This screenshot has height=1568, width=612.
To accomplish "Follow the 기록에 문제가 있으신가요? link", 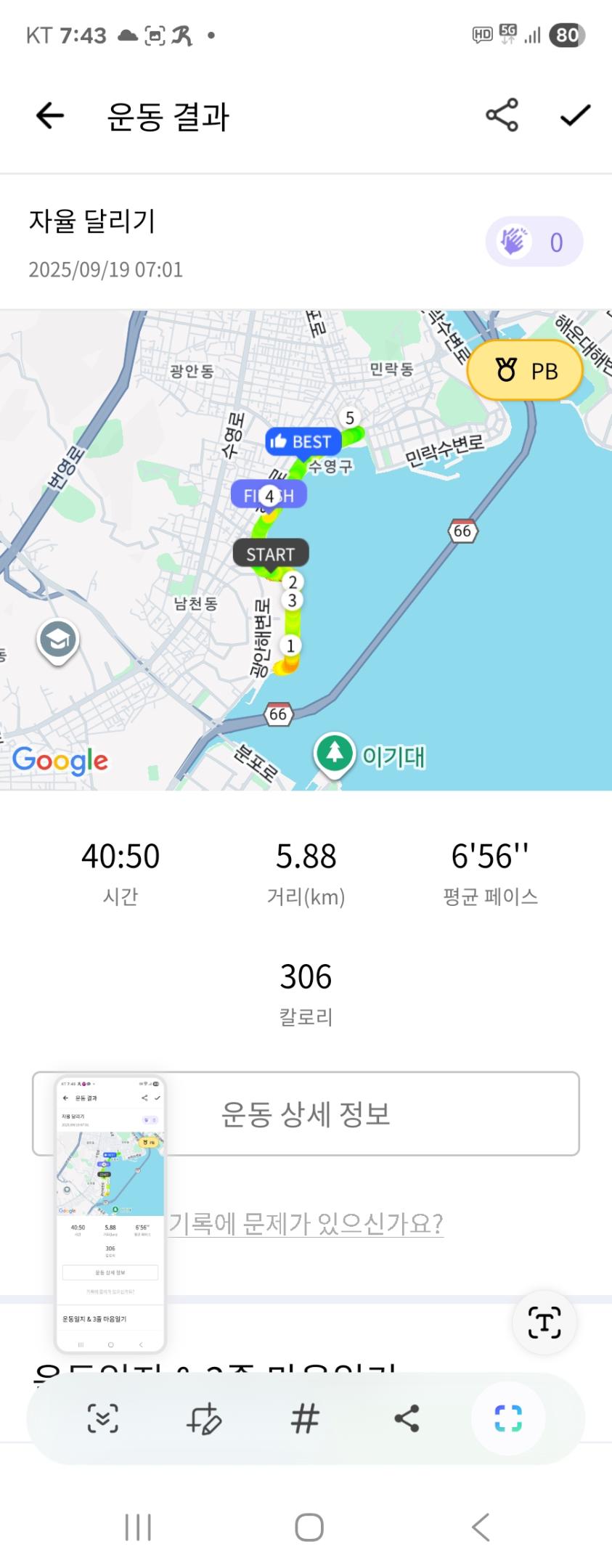I will [306, 1224].
